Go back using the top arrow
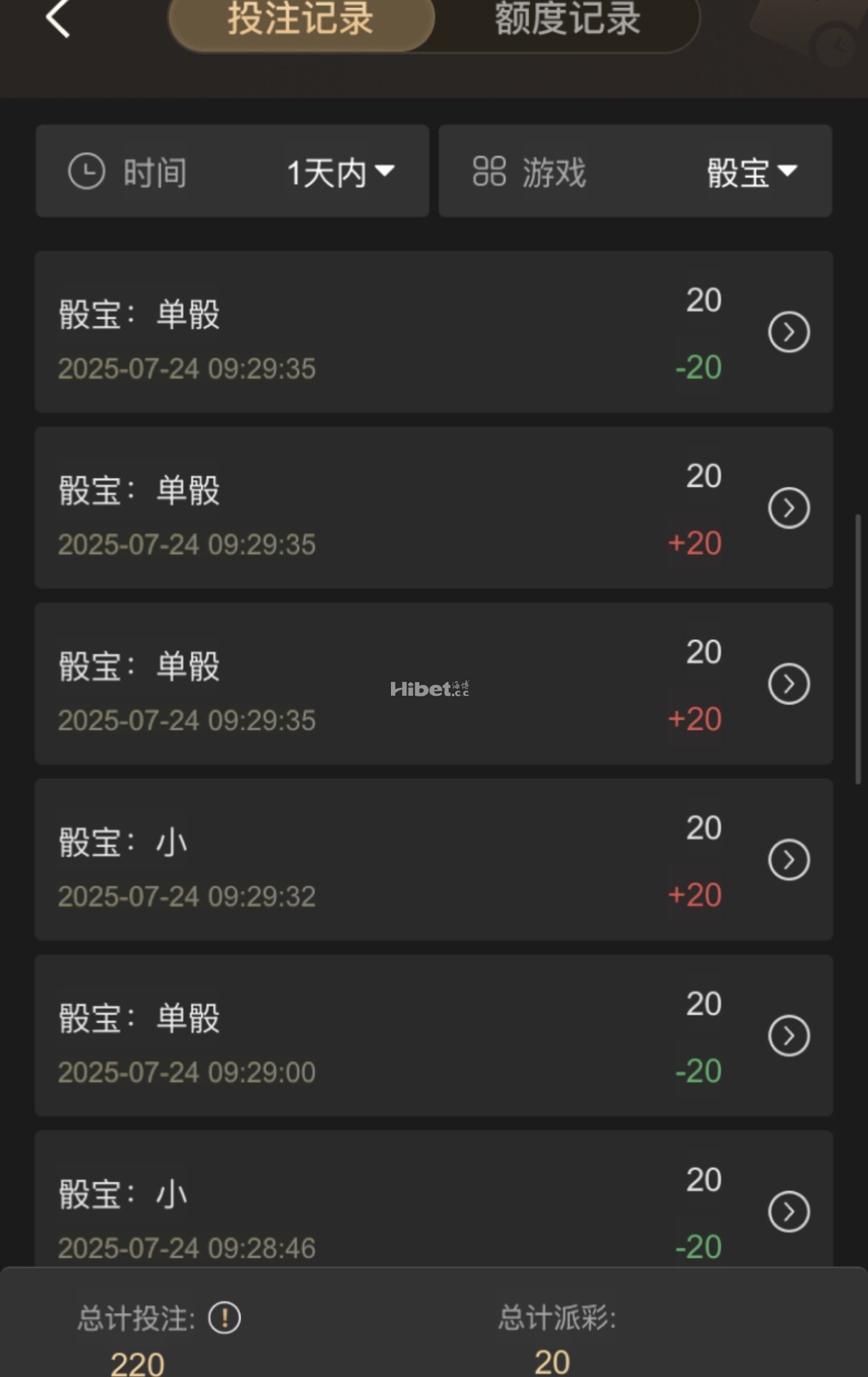The image size is (868, 1377). point(57,18)
